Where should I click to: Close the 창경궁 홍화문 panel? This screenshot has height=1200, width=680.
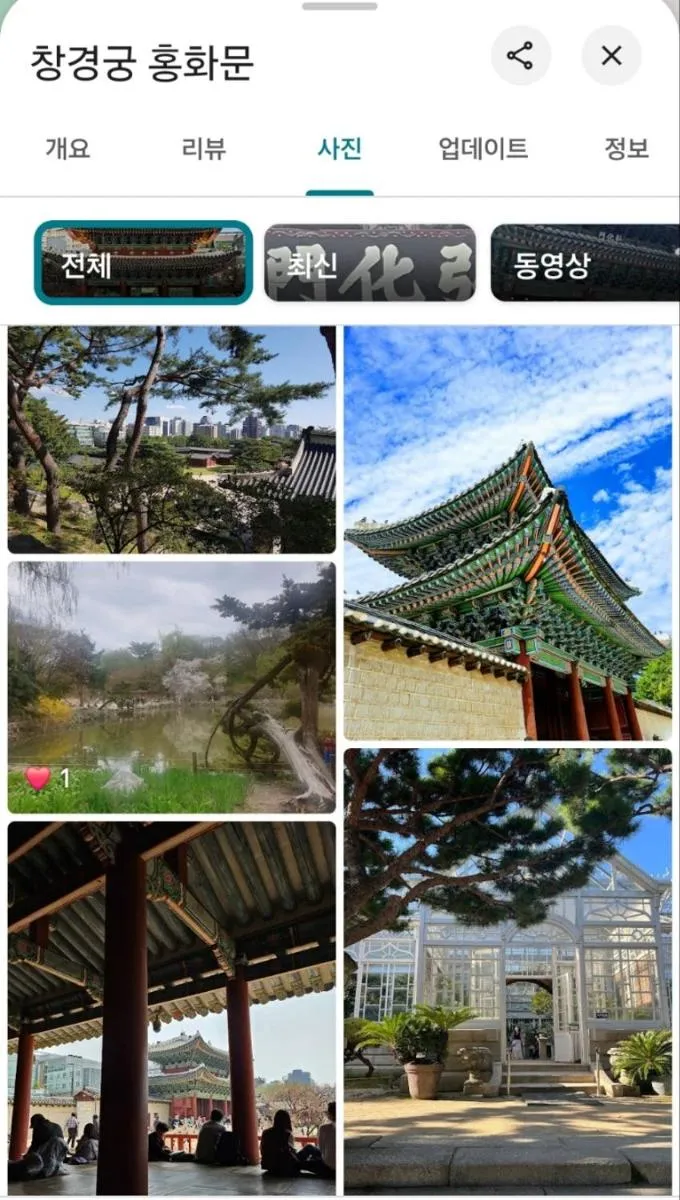point(611,55)
